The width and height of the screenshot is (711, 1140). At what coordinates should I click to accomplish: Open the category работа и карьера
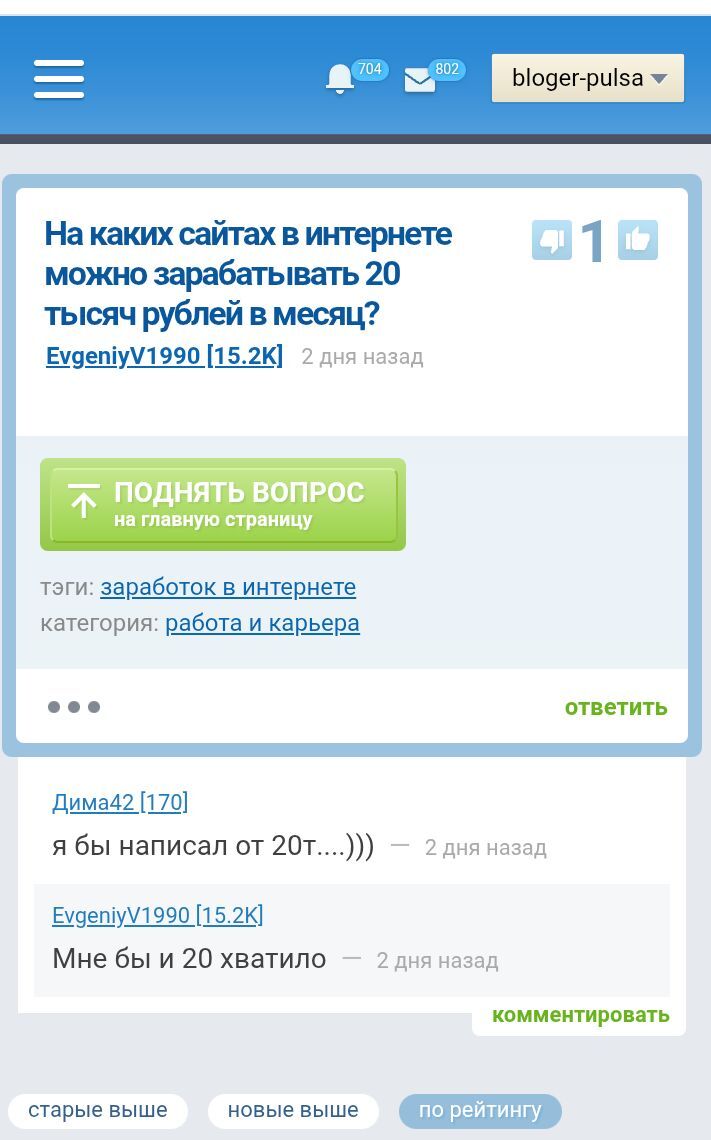coord(262,623)
